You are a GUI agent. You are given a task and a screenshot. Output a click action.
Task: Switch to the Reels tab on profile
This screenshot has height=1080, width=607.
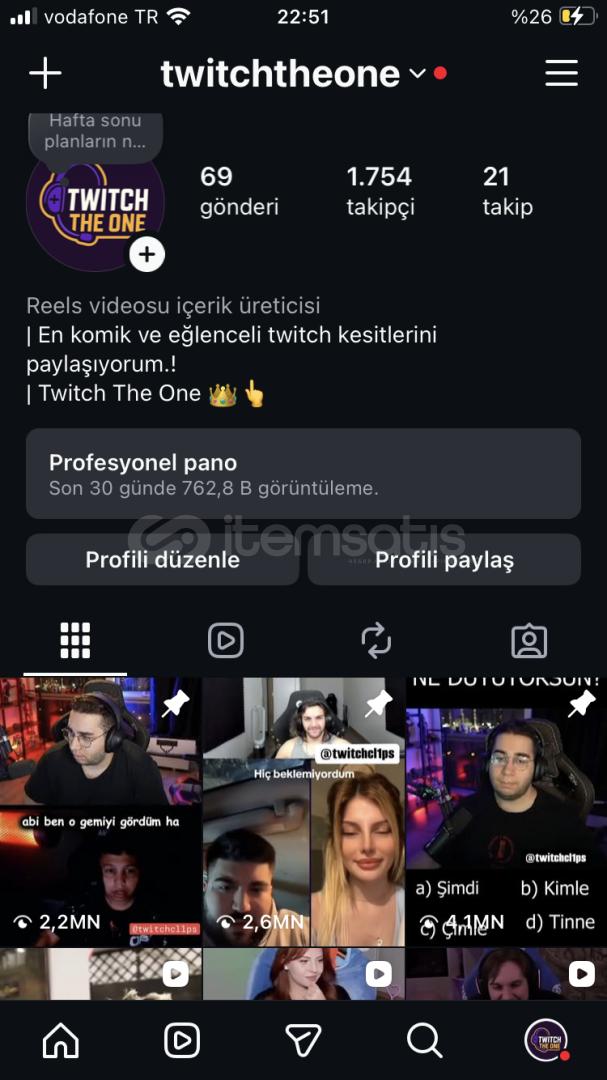226,640
